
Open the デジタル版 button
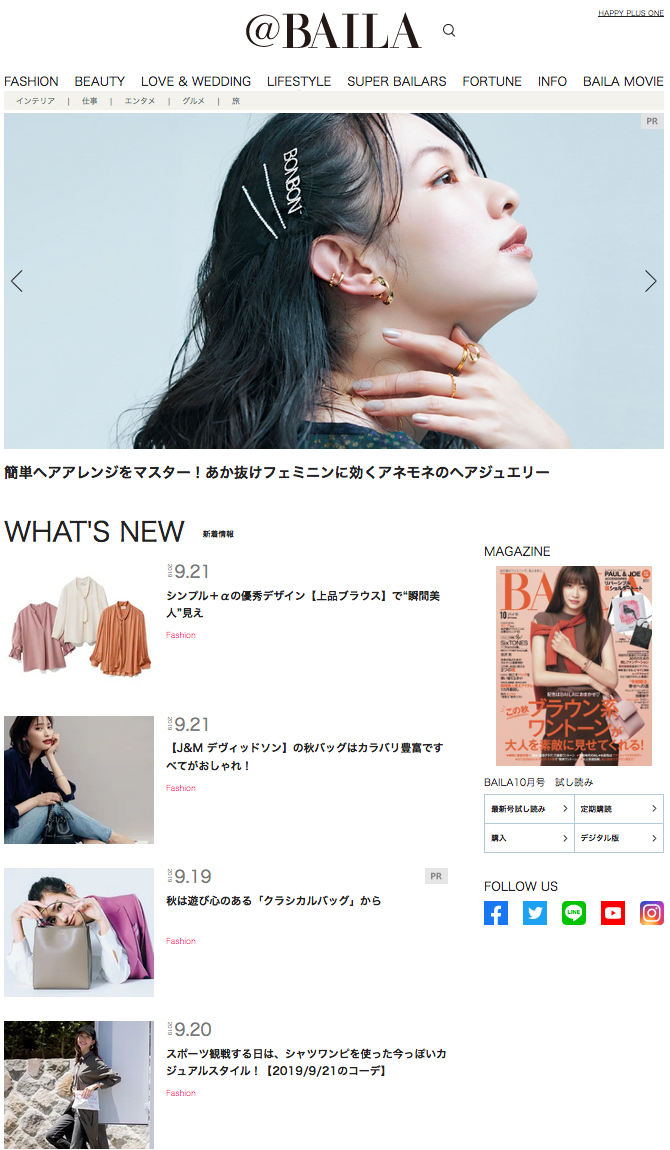(x=618, y=838)
